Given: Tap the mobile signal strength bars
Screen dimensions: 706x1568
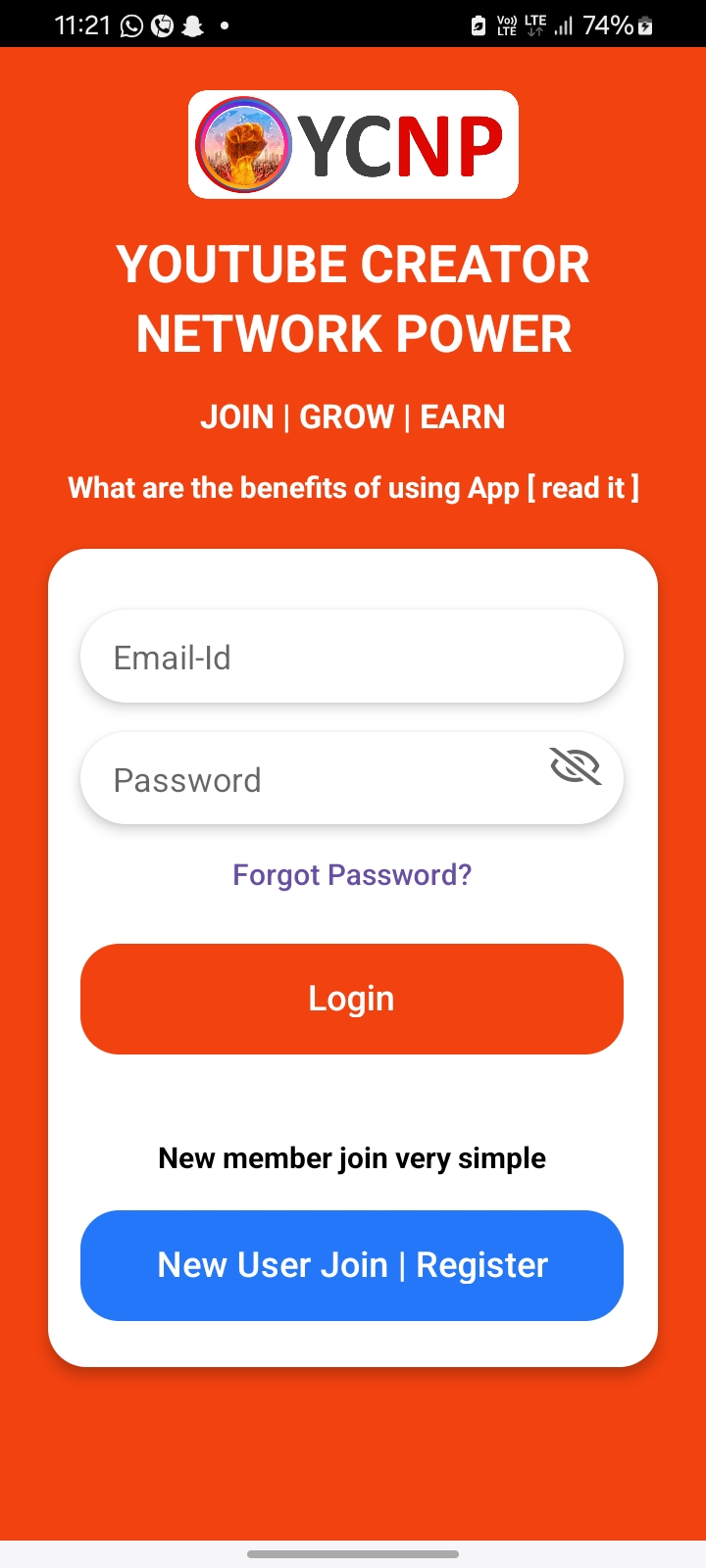Looking at the screenshot, I should [x=564, y=24].
